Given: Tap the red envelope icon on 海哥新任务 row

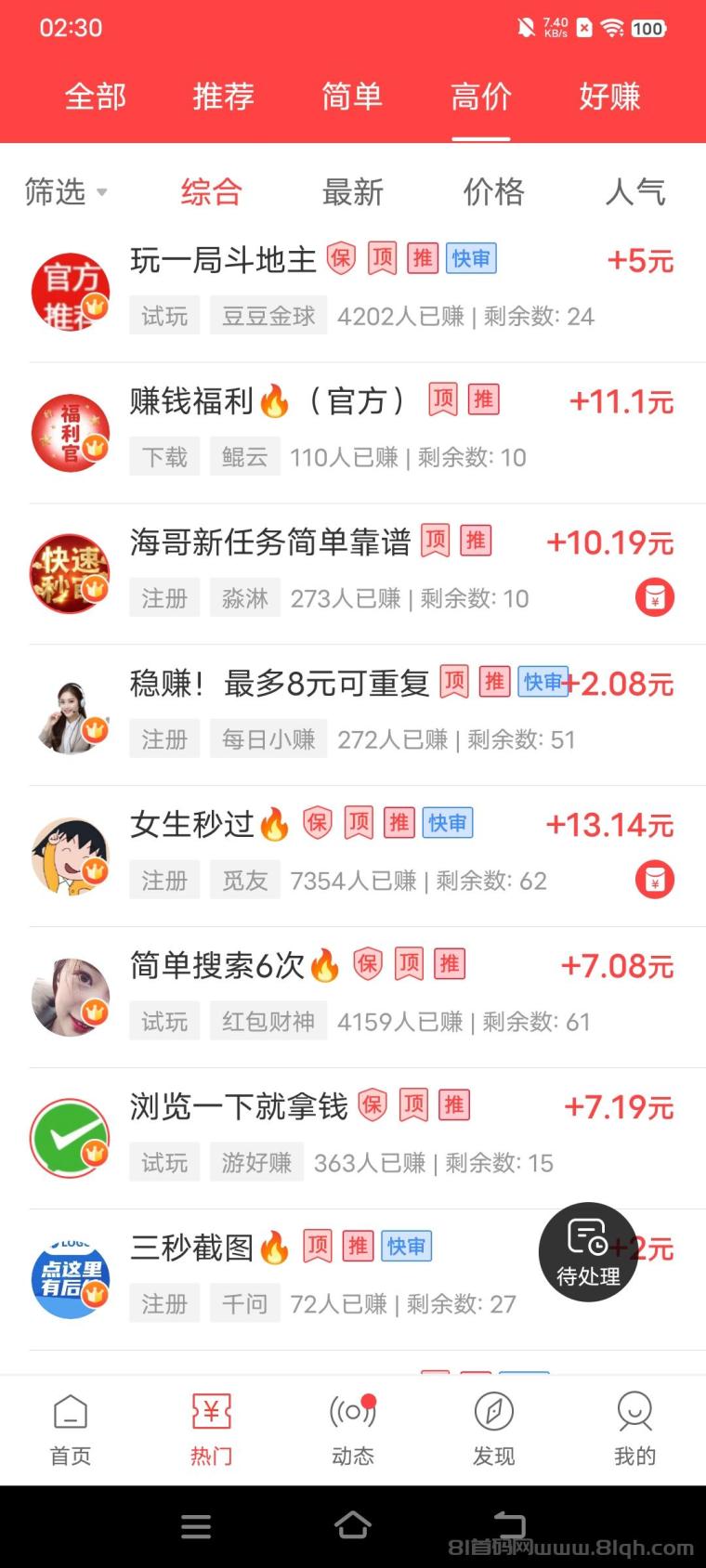Looking at the screenshot, I should tap(654, 597).
